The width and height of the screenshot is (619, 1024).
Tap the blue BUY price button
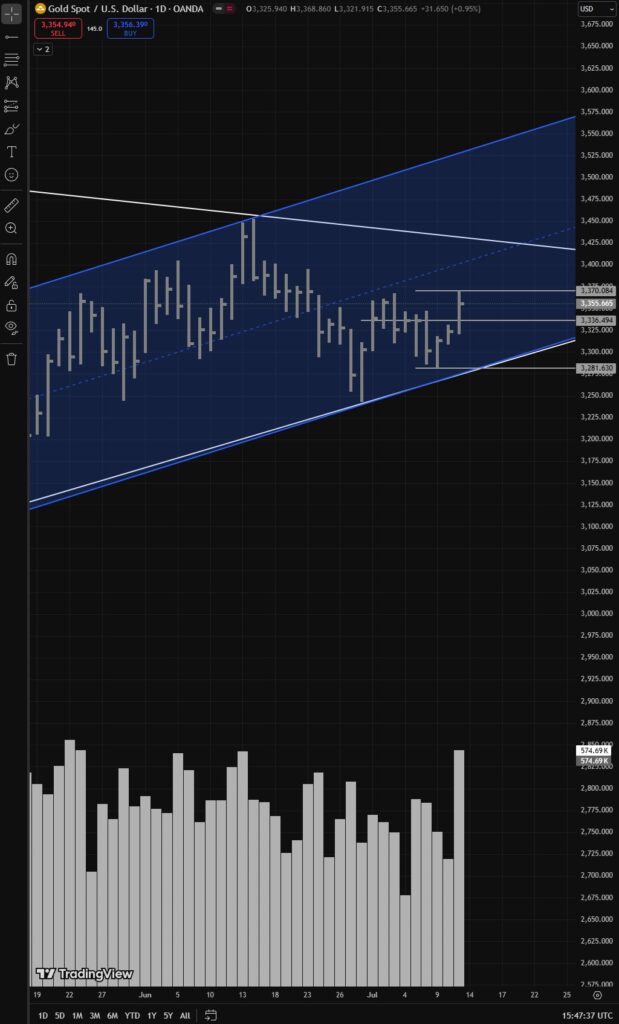pyautogui.click(x=131, y=28)
